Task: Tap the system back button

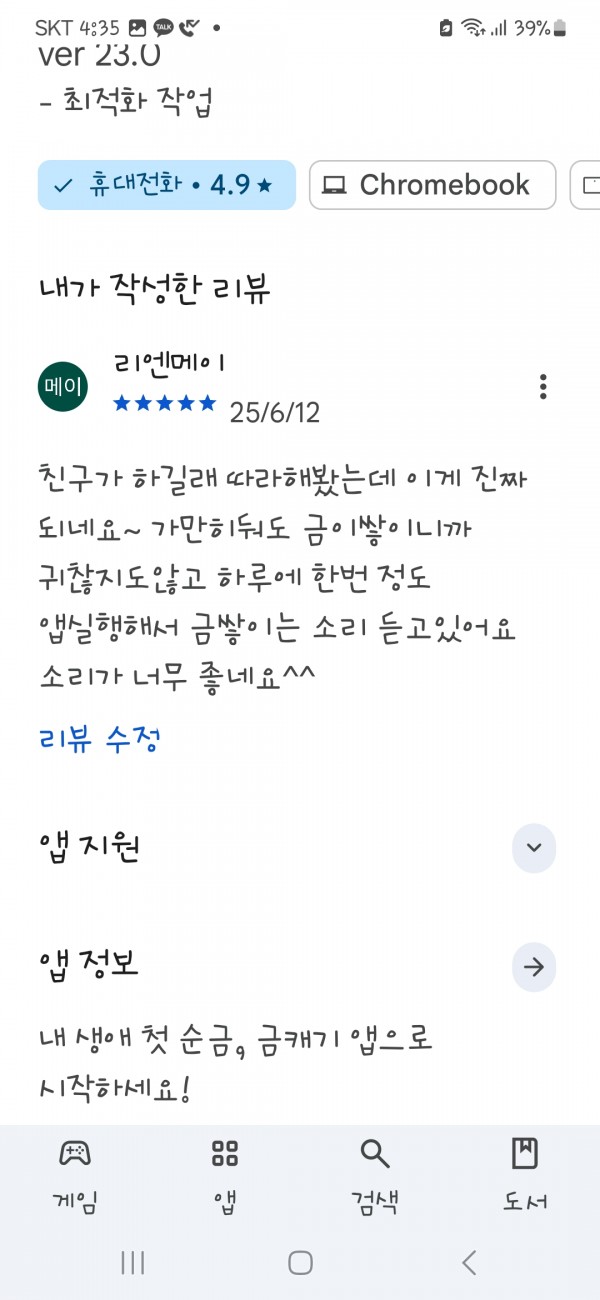Action: (x=469, y=1263)
